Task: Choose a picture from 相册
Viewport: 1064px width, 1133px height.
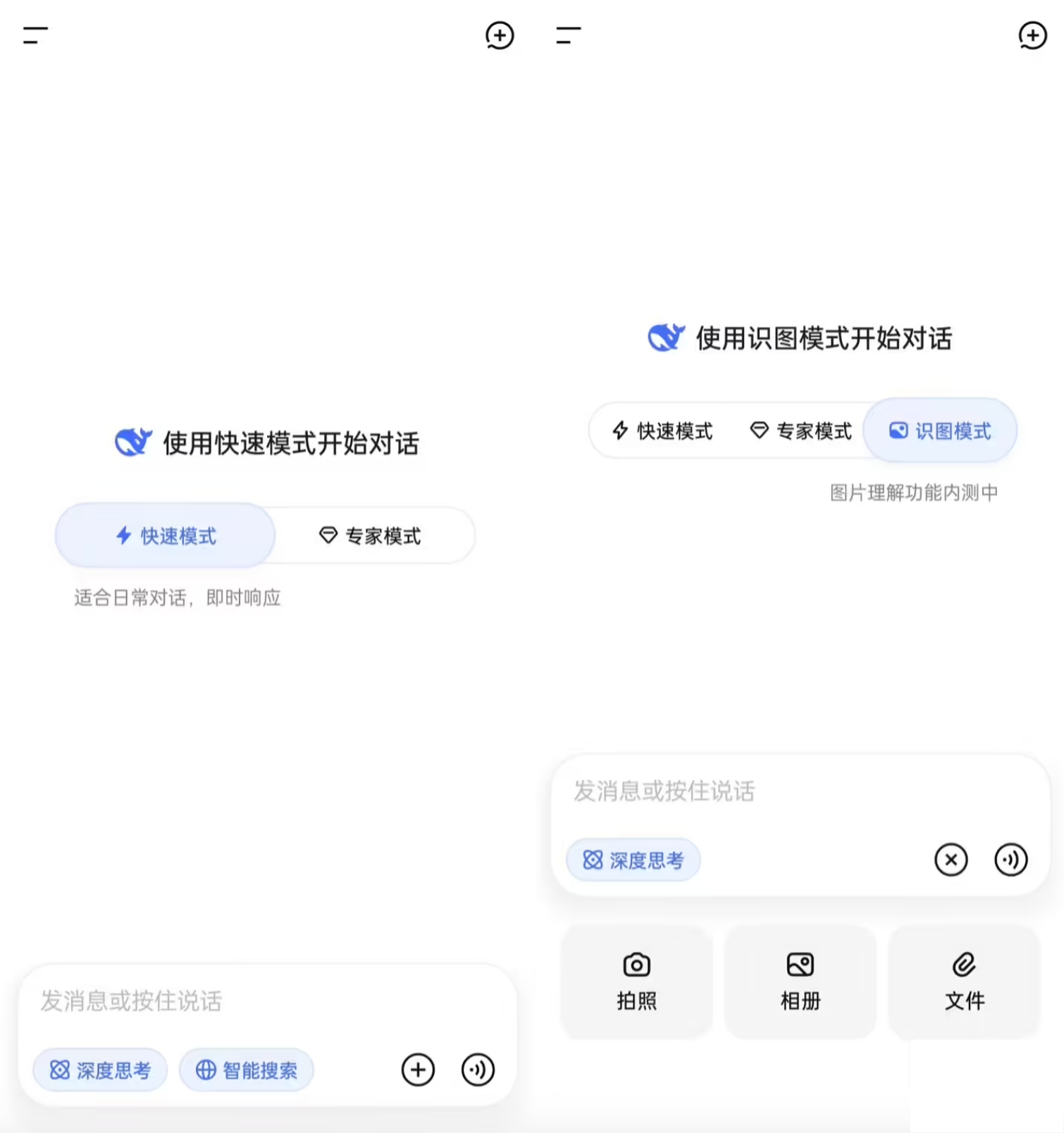Action: (800, 982)
